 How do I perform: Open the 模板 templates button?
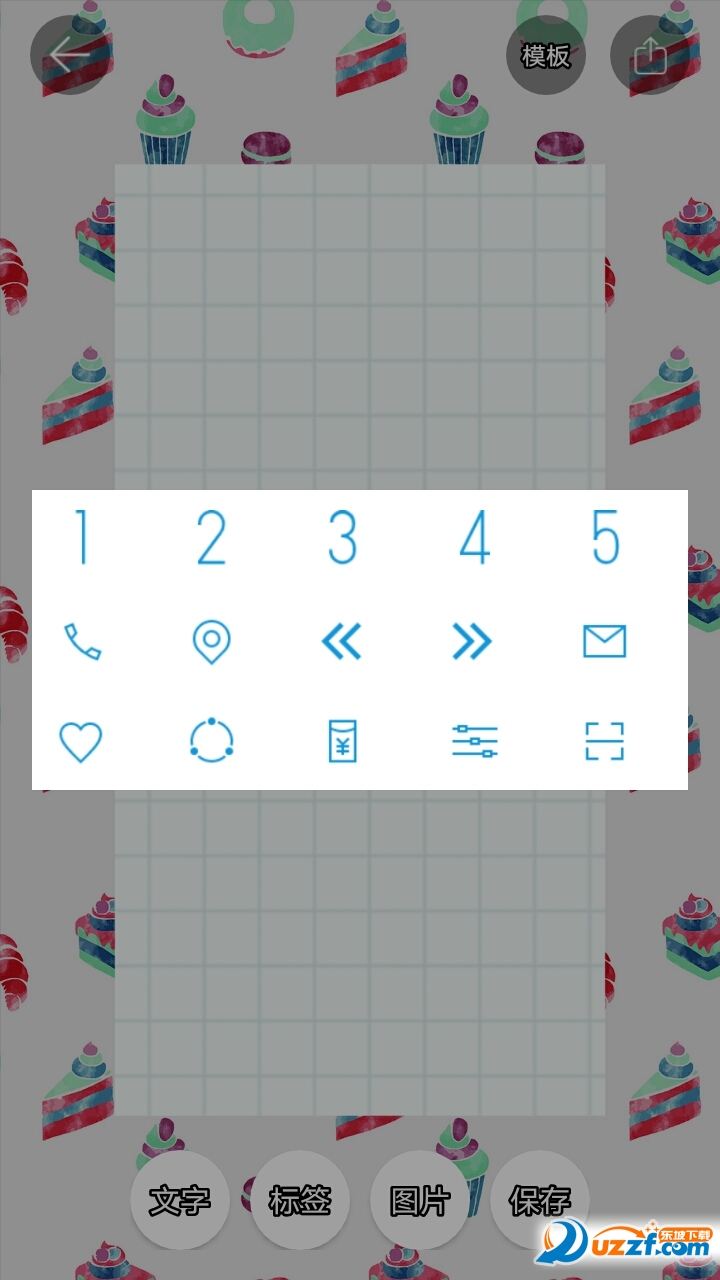[546, 56]
